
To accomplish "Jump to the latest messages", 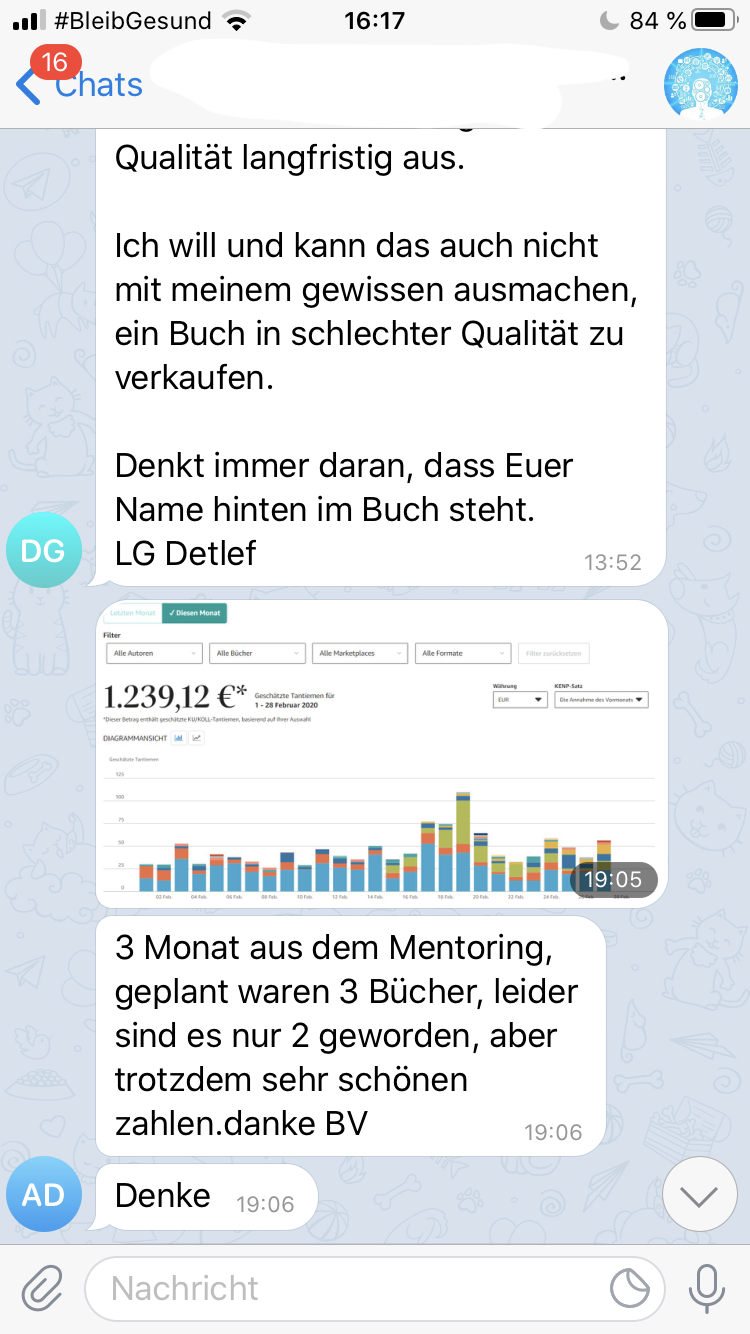I will coord(699,1195).
